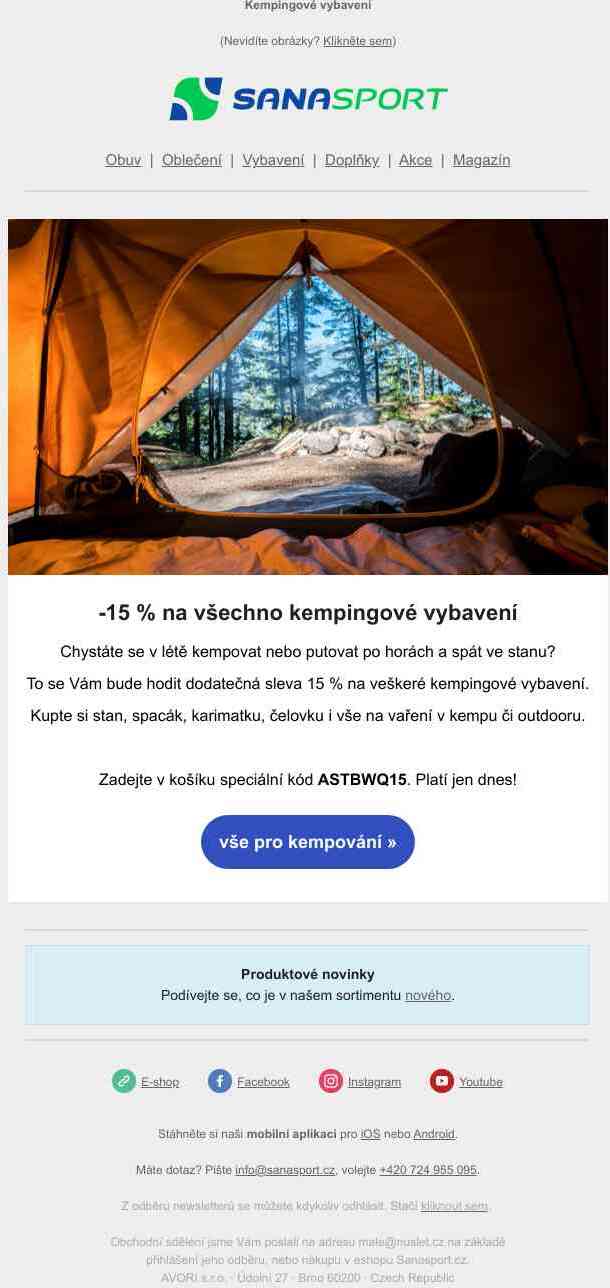The height and width of the screenshot is (1288, 610).
Task: Unsubscribe via the 'kliknout sem' link
Action: pyautogui.click(x=454, y=1206)
